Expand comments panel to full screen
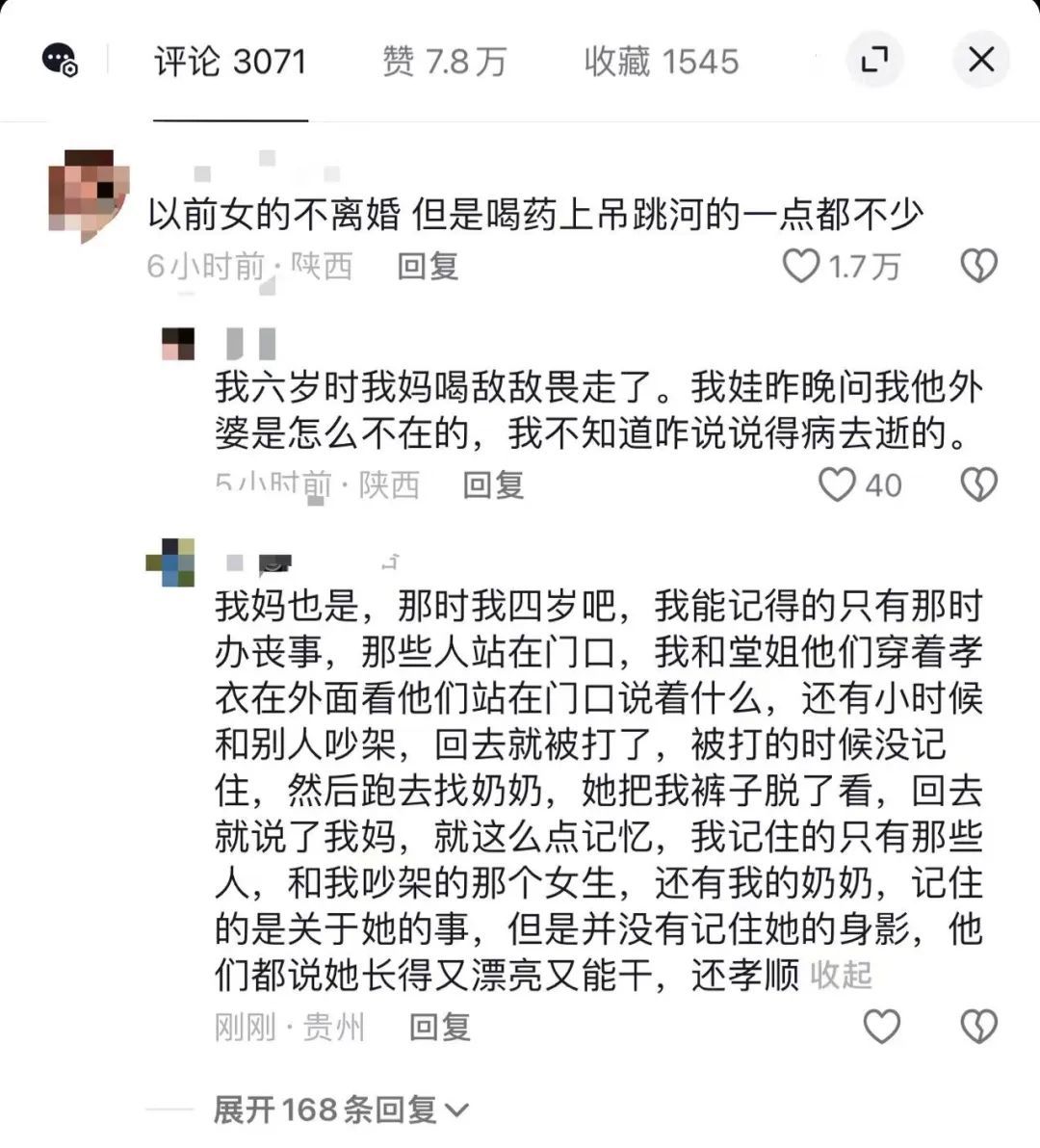Image resolution: width=1040 pixels, height=1148 pixels. pos(874,60)
